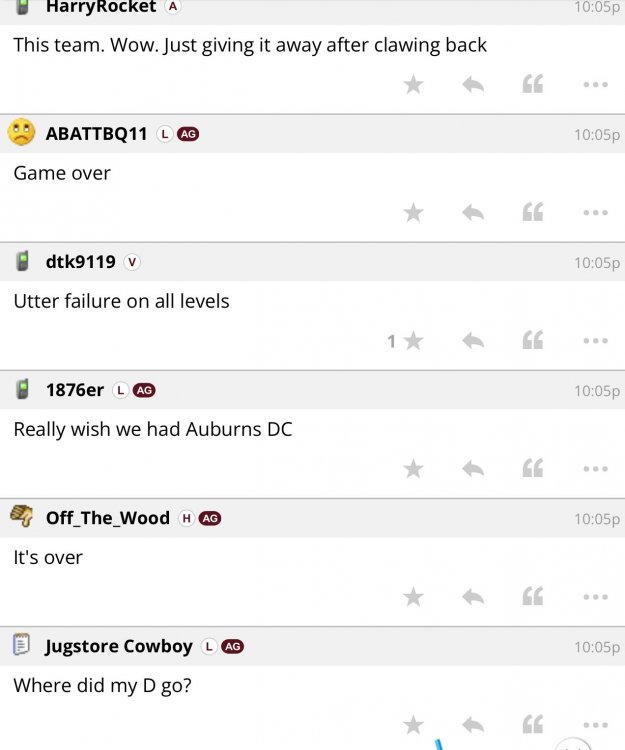625x750 pixels.
Task: Star 1876er's post
Action: tap(413, 469)
